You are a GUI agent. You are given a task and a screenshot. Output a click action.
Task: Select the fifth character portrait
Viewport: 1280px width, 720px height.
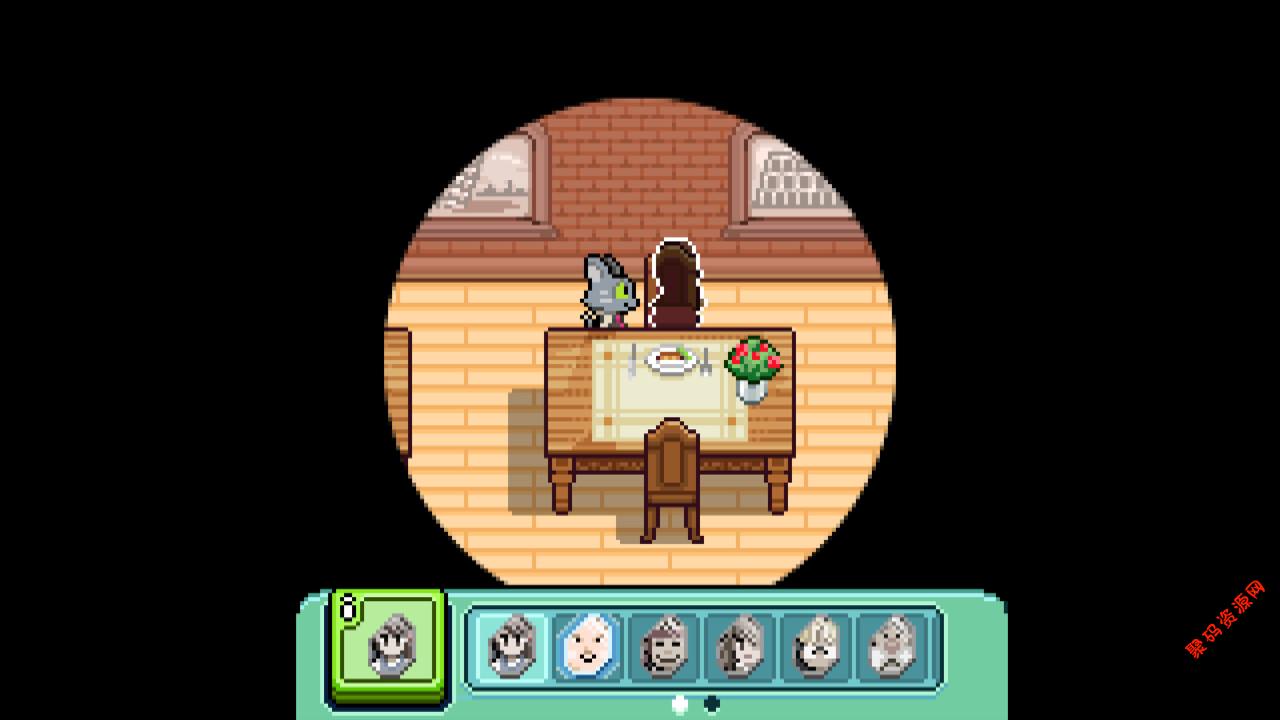click(x=816, y=646)
